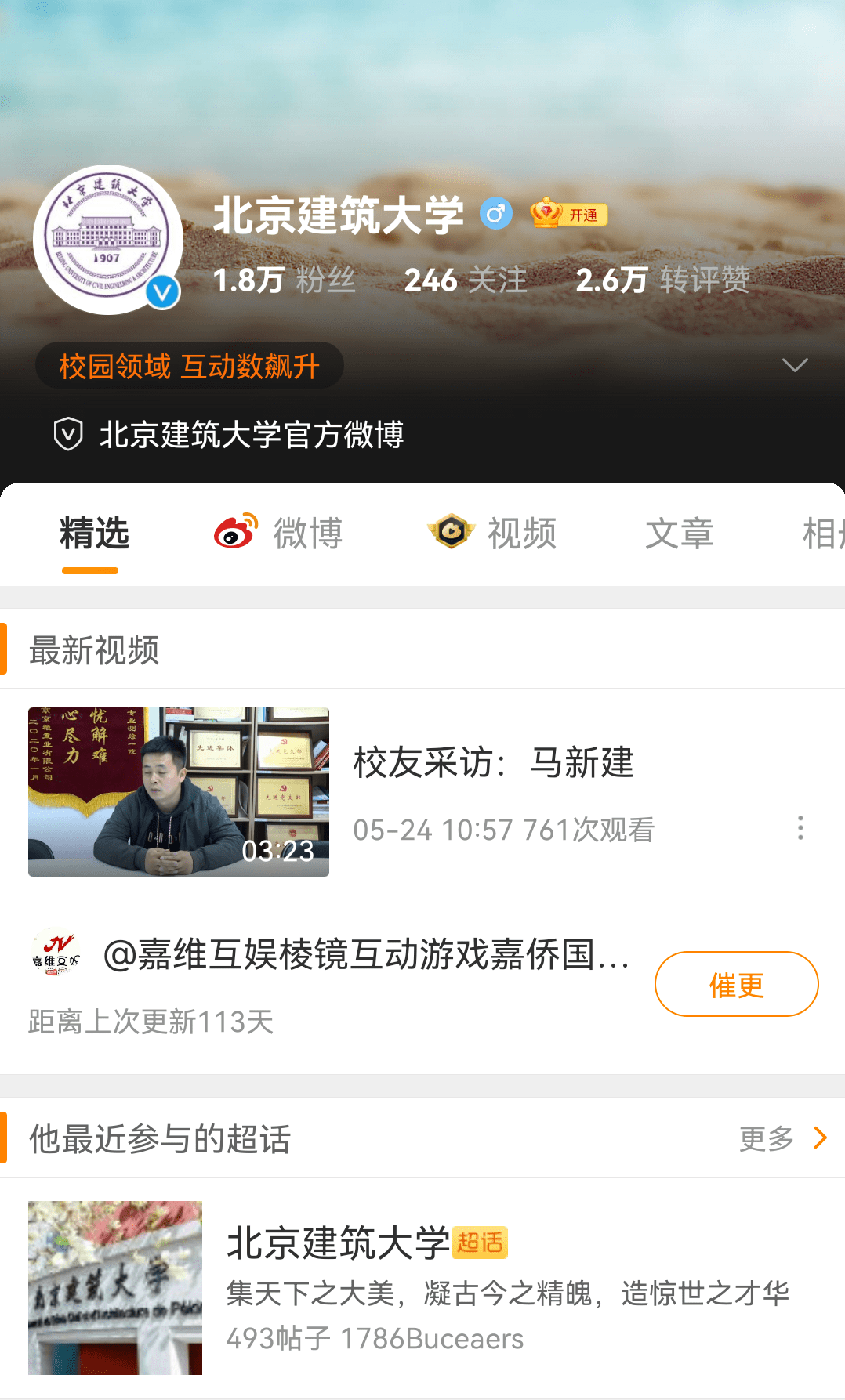Screen dimensions: 845x1400
Task: Select the 精选 tab
Action: 94,534
